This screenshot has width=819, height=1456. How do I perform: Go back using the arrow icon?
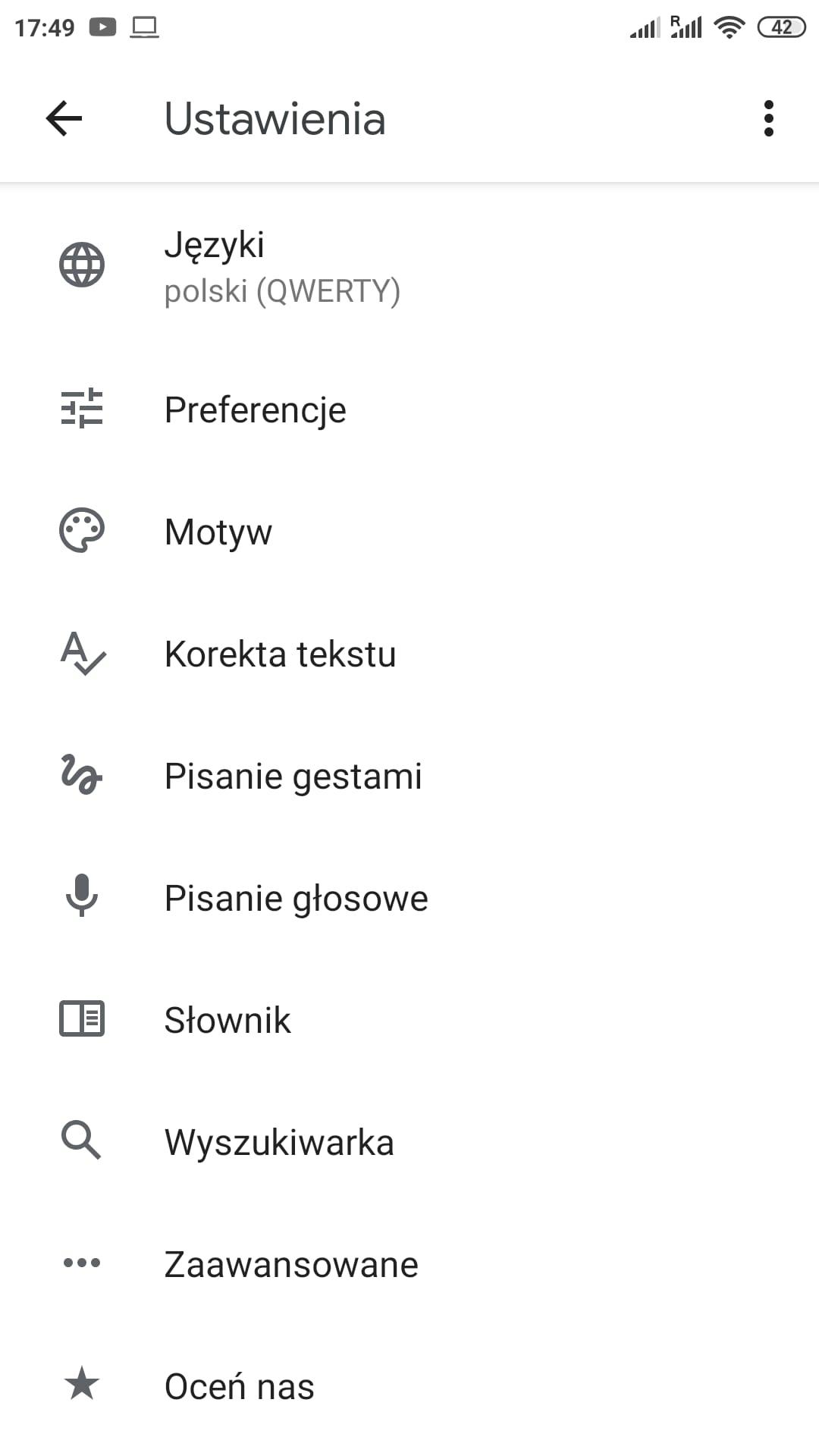(64, 118)
